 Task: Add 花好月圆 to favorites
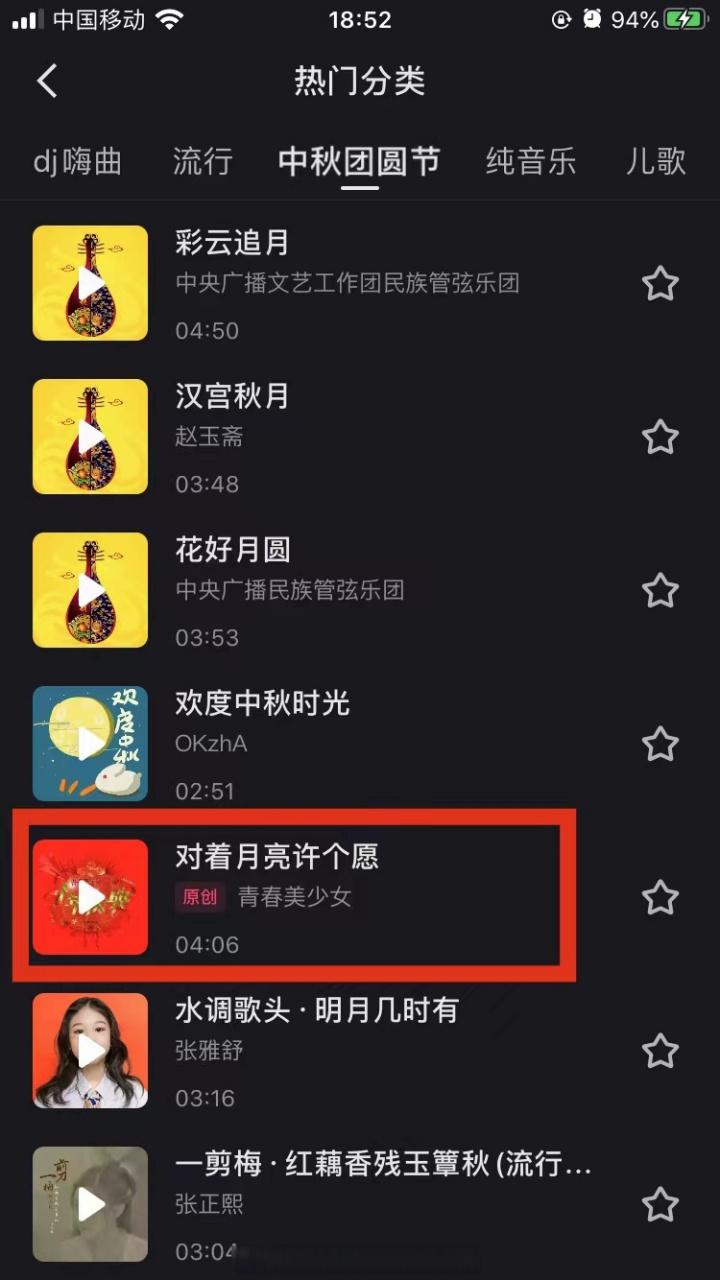click(660, 591)
